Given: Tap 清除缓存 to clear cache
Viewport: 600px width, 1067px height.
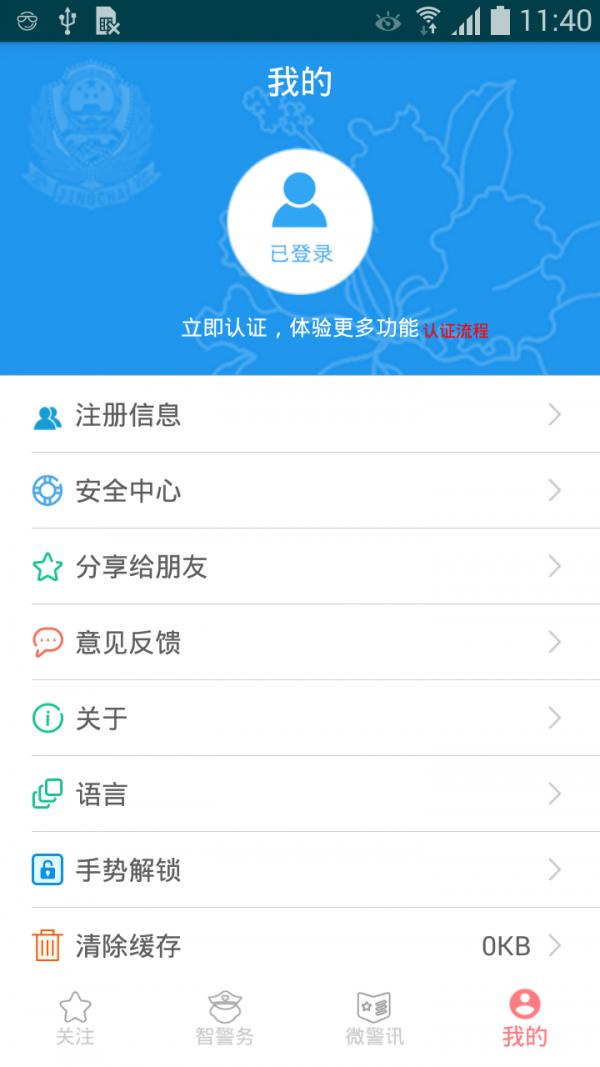Looking at the screenshot, I should point(300,945).
